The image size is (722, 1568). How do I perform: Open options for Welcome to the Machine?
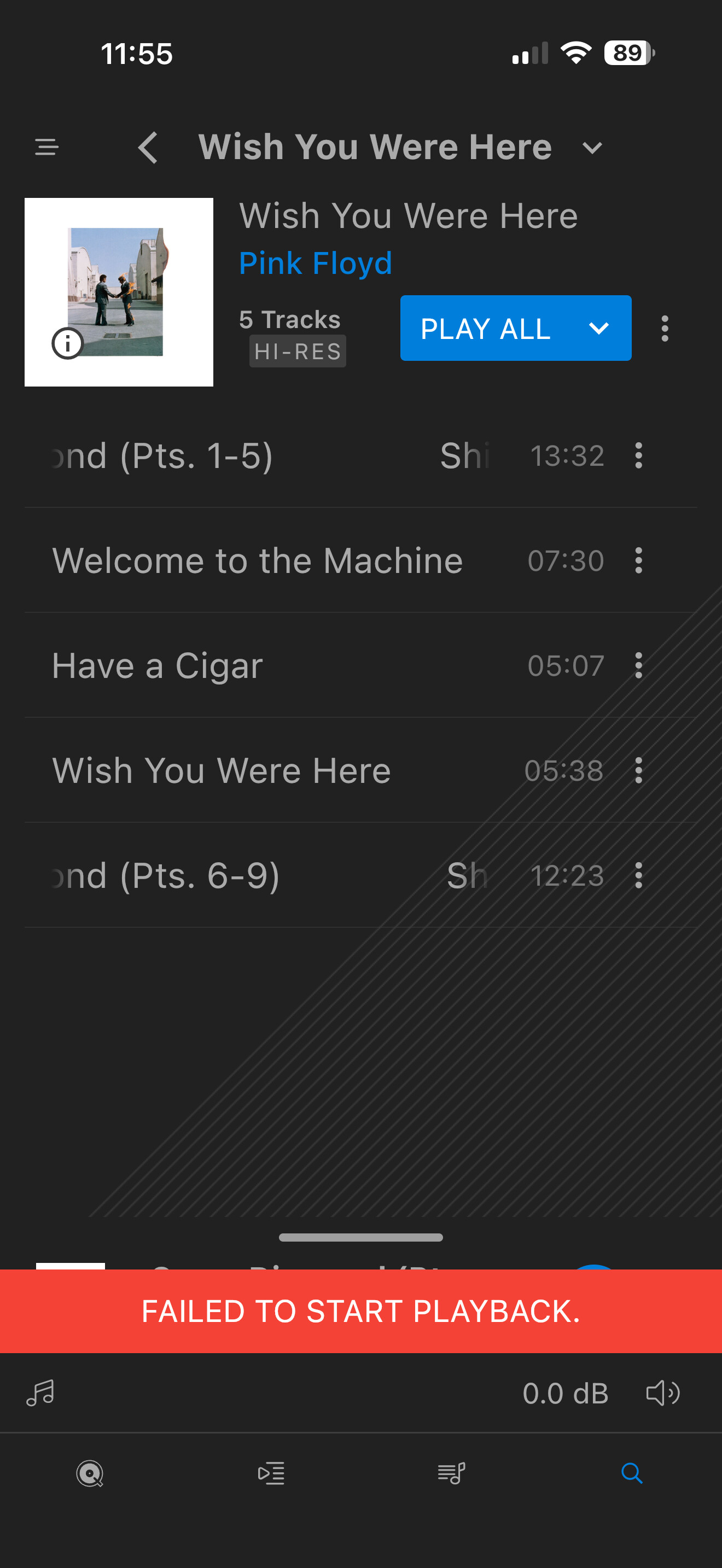(638, 560)
